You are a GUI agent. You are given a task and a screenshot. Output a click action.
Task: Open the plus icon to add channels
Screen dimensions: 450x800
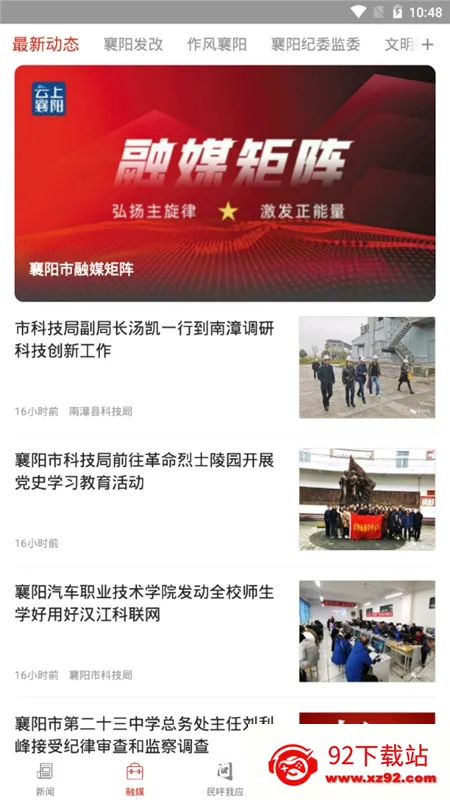pos(428,44)
